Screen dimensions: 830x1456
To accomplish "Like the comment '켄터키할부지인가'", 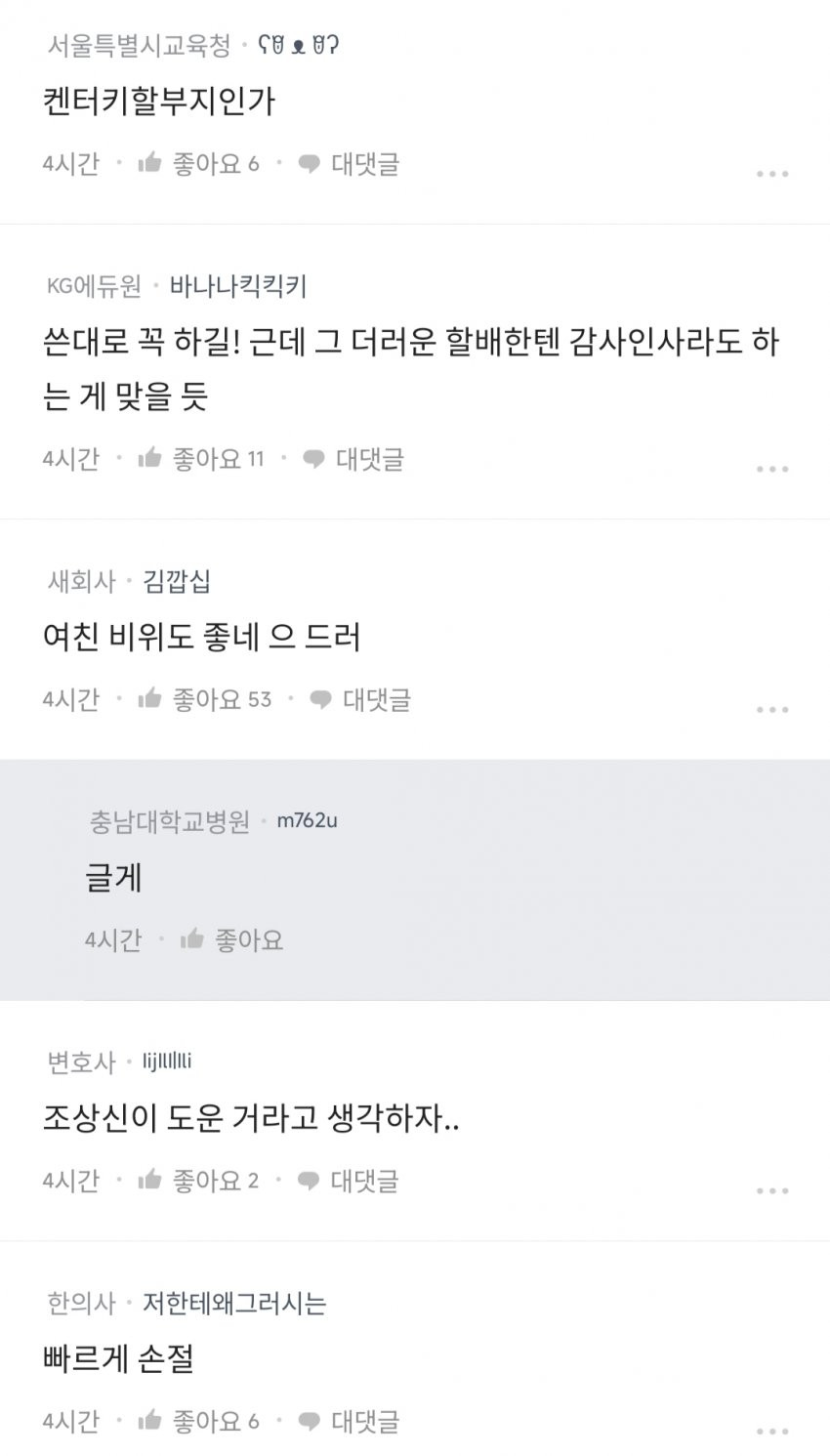I will (x=198, y=164).
